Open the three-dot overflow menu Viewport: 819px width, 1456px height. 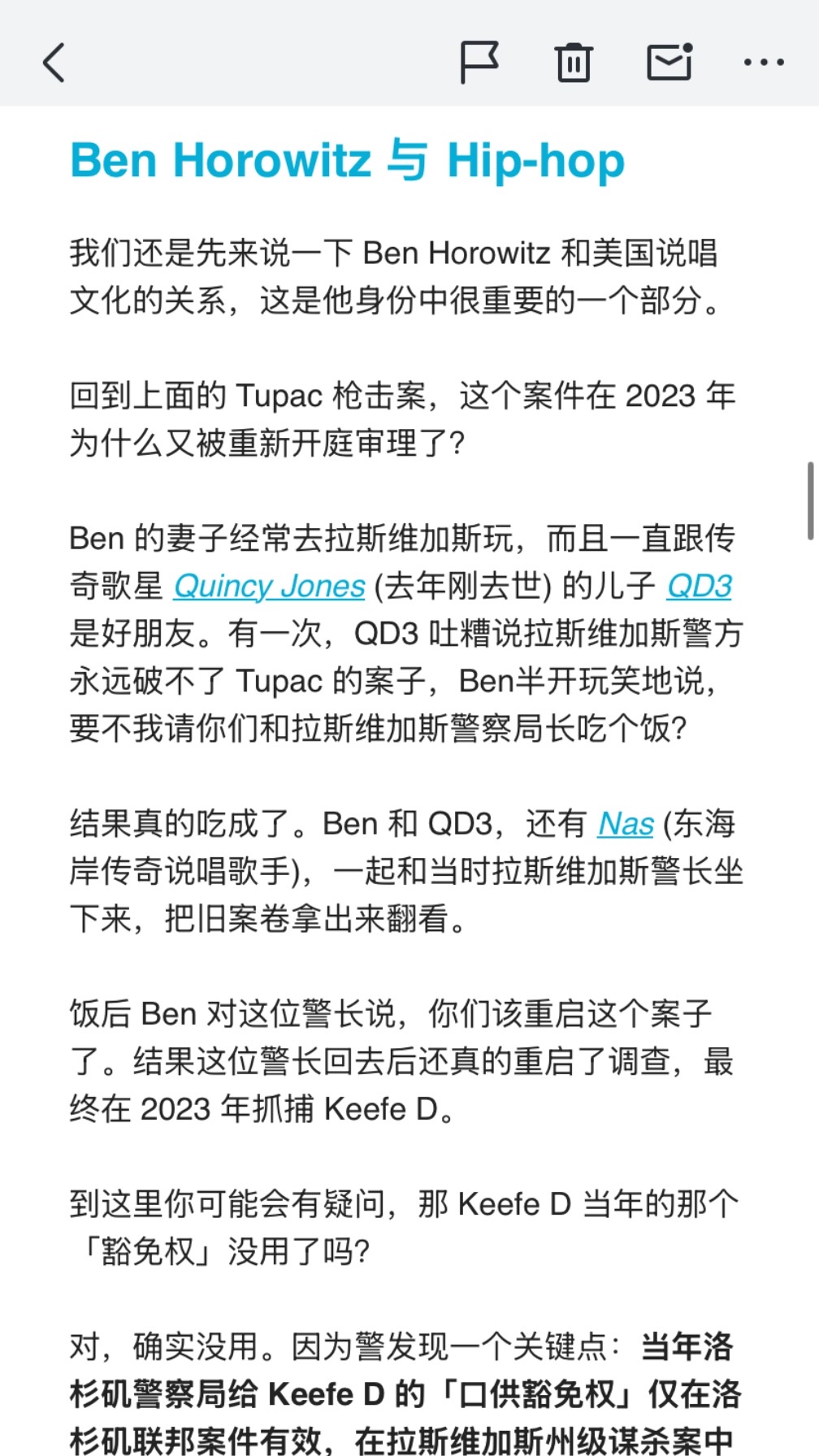764,62
